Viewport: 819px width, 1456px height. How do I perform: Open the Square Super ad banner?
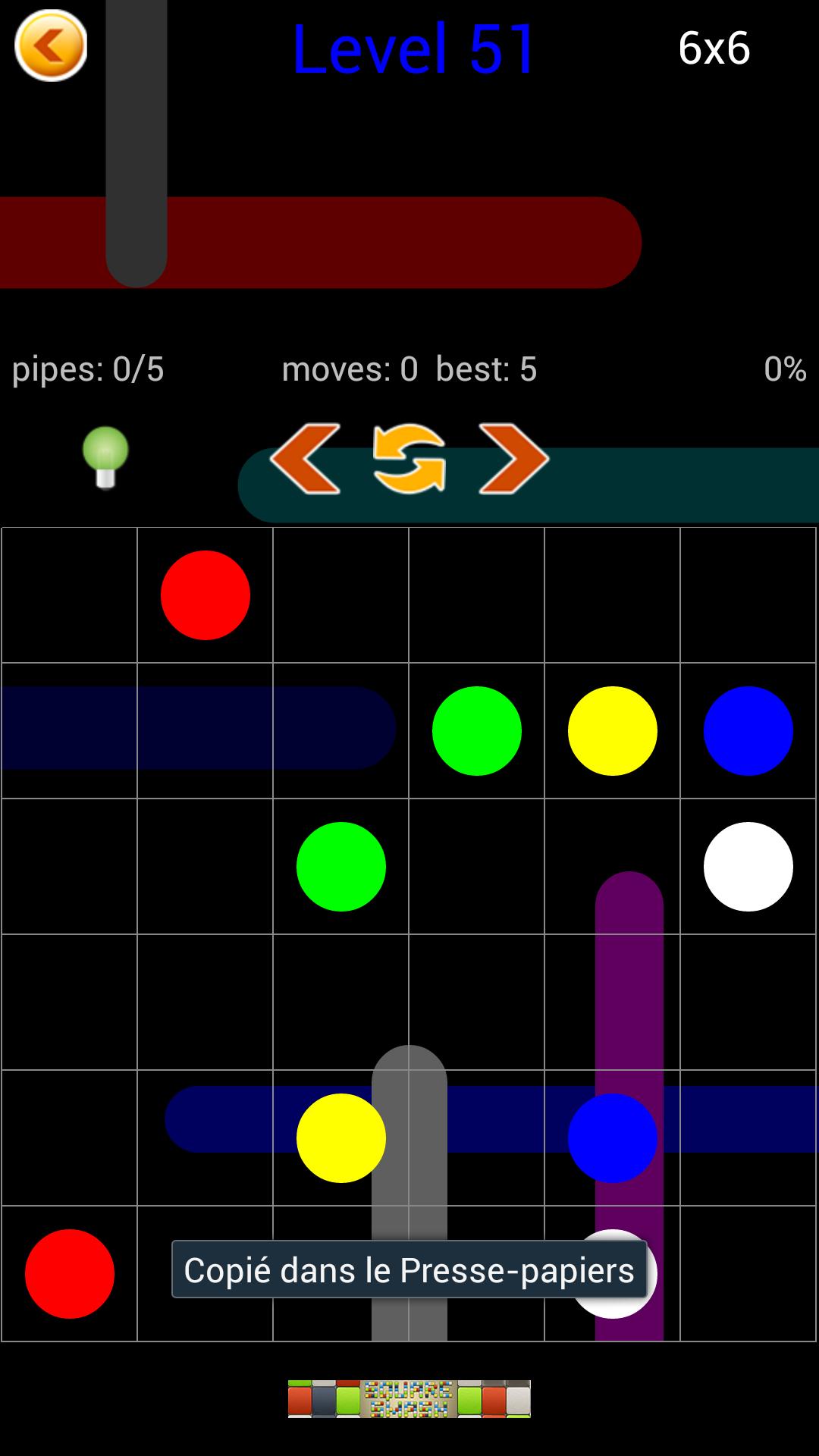[409, 1398]
